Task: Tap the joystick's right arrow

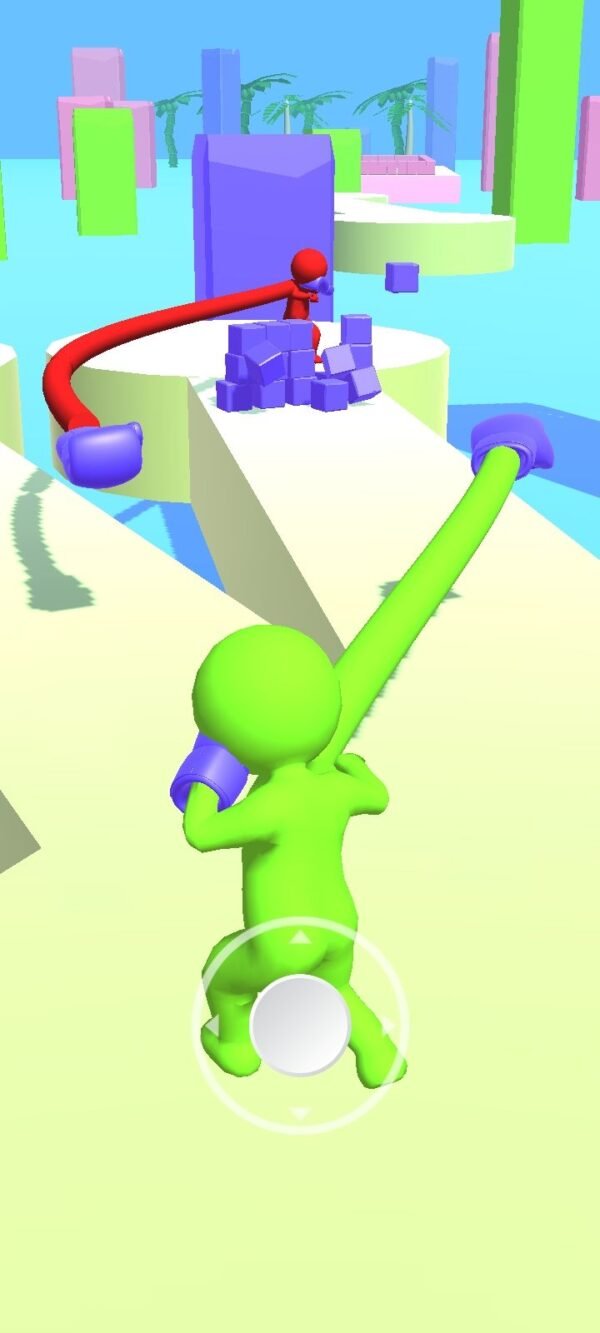Action: click(388, 1025)
